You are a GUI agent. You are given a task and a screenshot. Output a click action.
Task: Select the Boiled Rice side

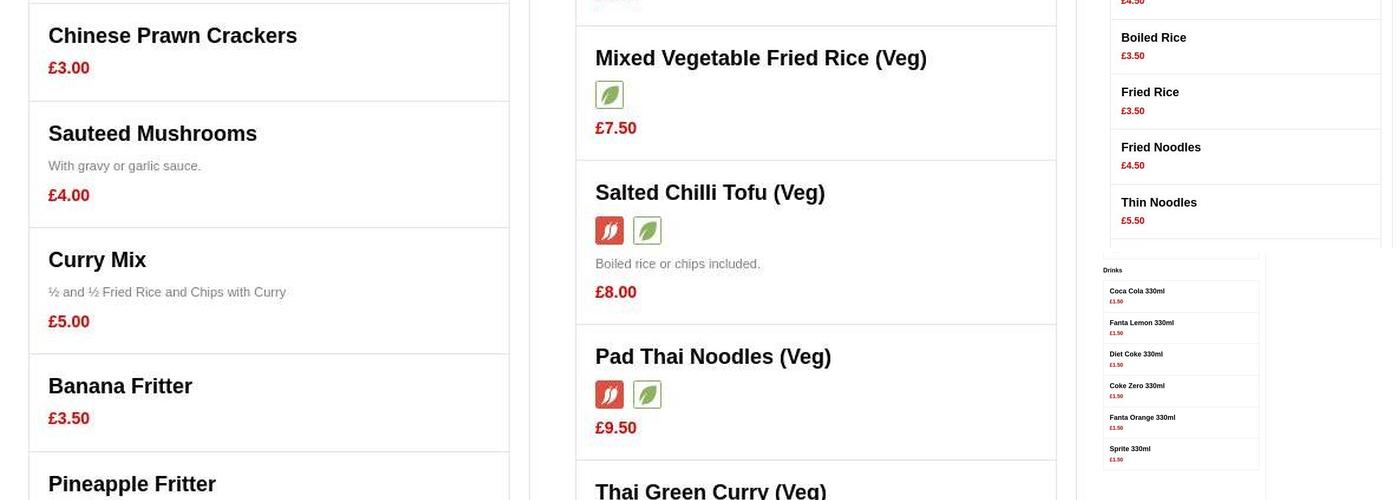pos(1245,47)
